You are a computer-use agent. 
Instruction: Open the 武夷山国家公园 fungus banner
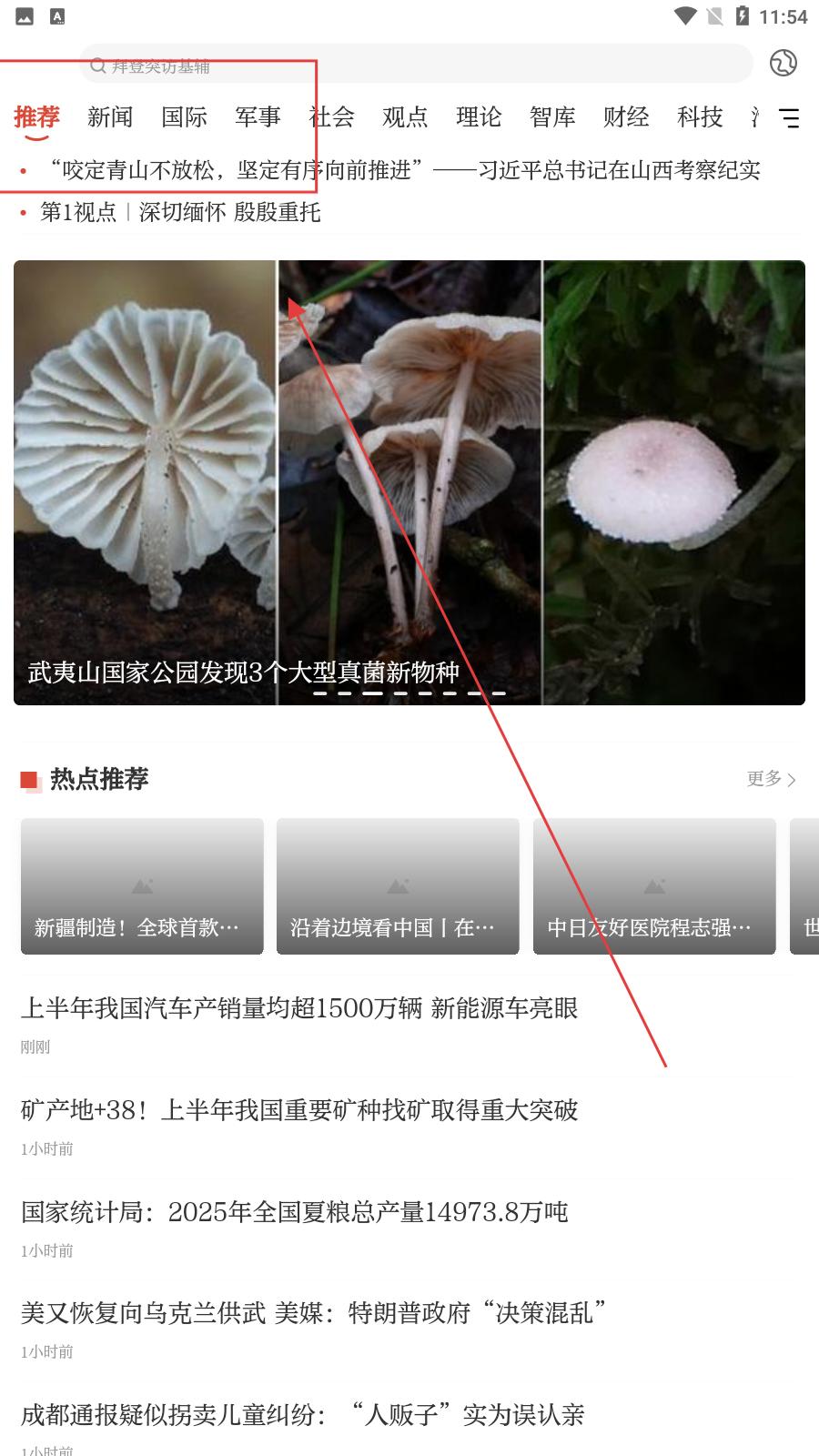(x=409, y=482)
